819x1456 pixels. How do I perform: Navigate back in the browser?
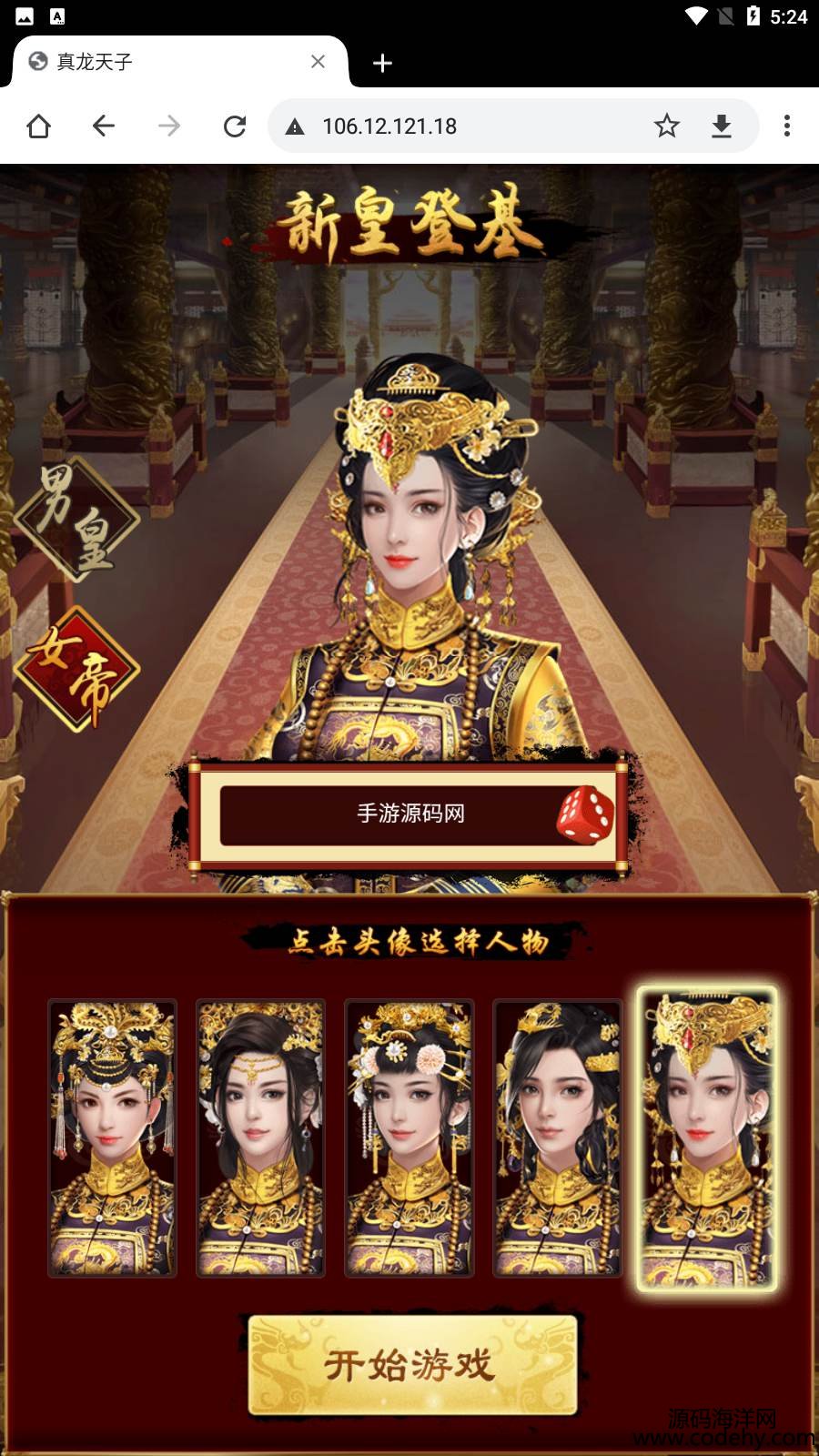tap(104, 126)
